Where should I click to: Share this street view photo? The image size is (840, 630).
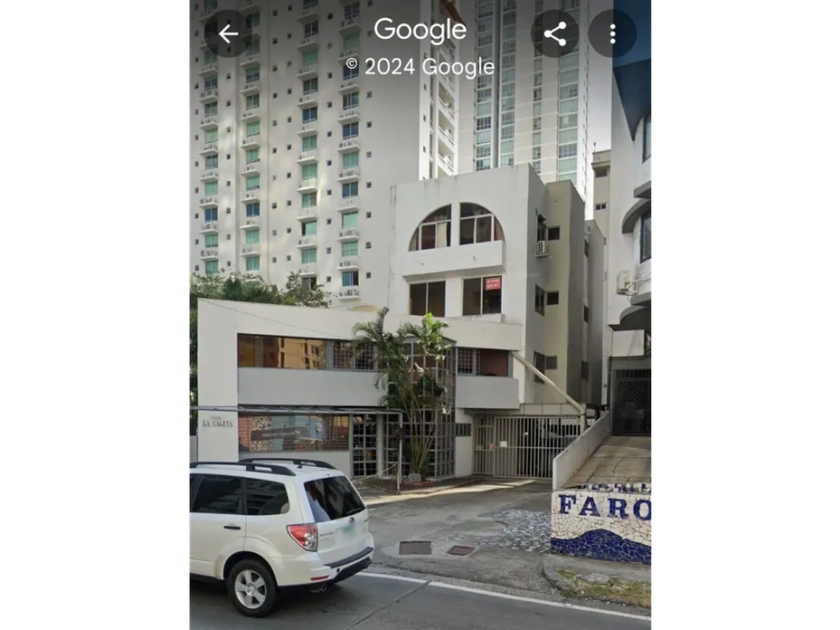click(555, 34)
